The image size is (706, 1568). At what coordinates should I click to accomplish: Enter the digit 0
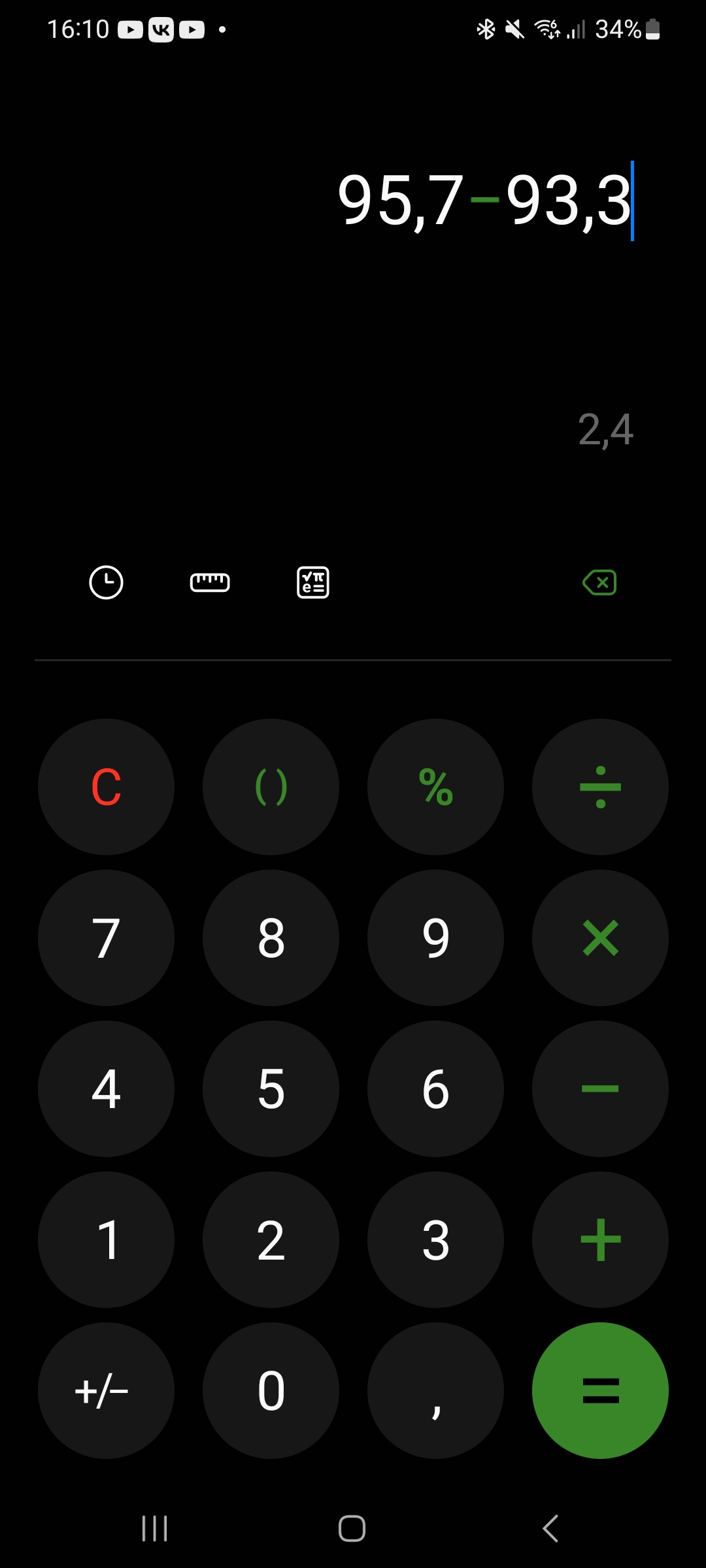point(271,1390)
